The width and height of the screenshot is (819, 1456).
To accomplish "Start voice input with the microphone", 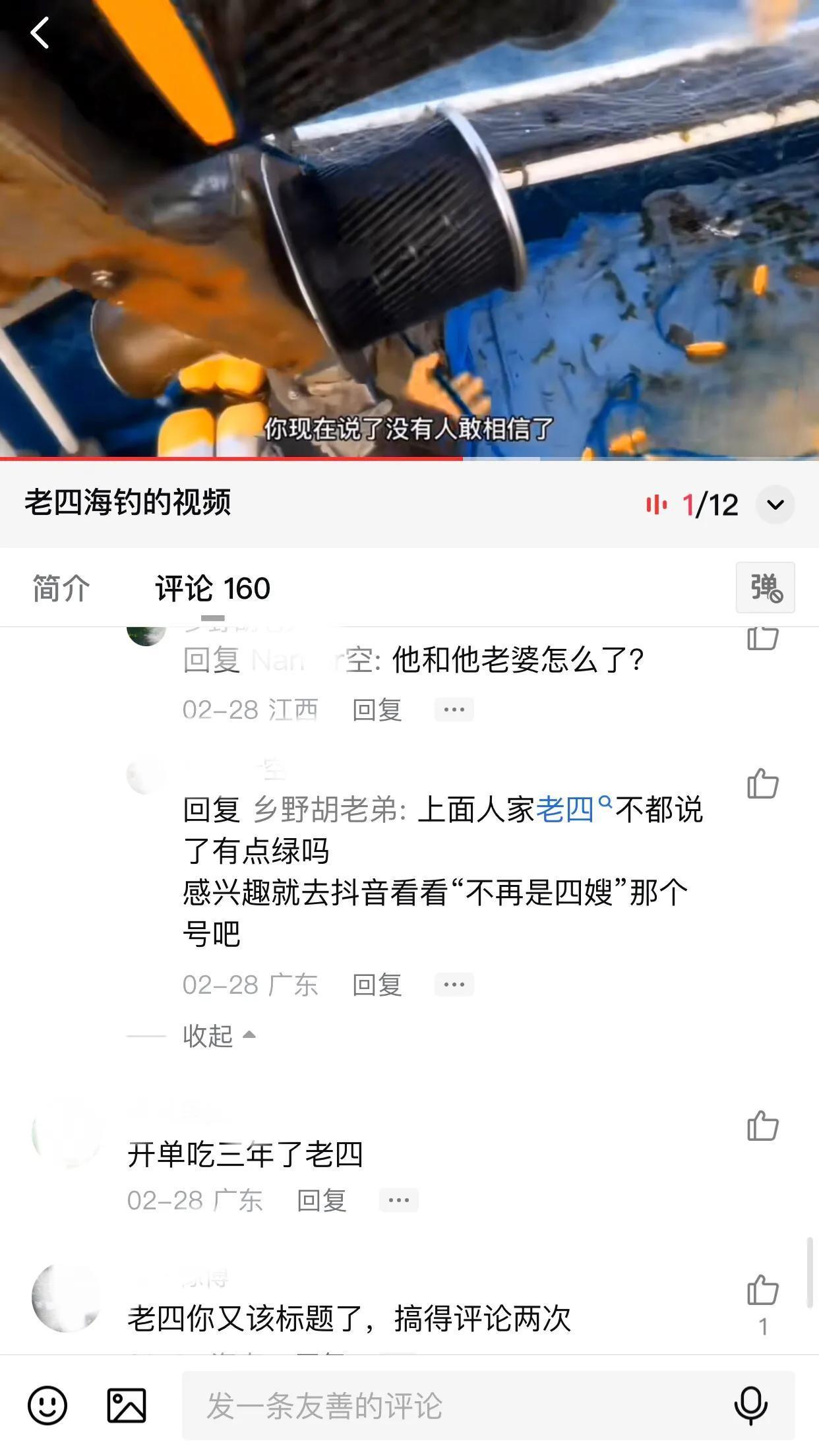I will 750,1406.
